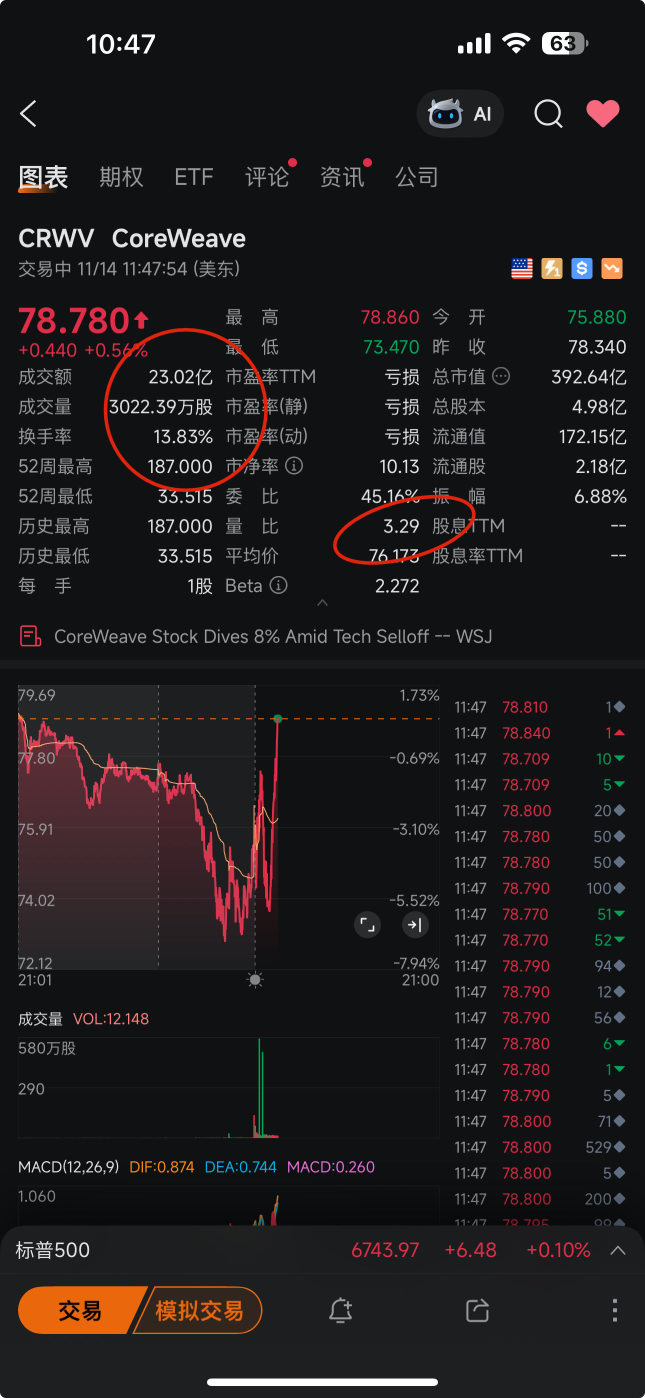Expand the 标普500 index bar

pos(618,1250)
